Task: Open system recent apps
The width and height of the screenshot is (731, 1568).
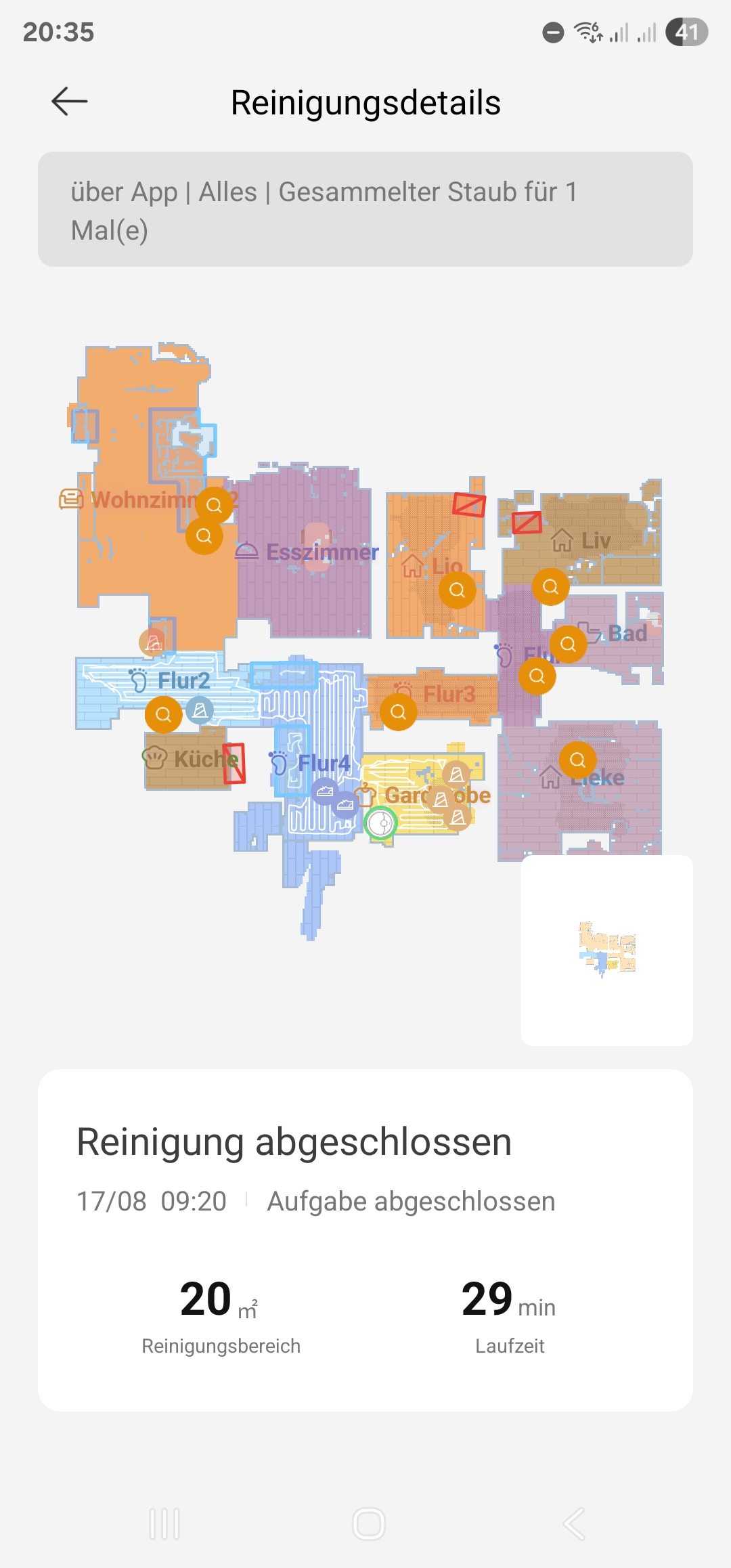Action: pos(164,1524)
